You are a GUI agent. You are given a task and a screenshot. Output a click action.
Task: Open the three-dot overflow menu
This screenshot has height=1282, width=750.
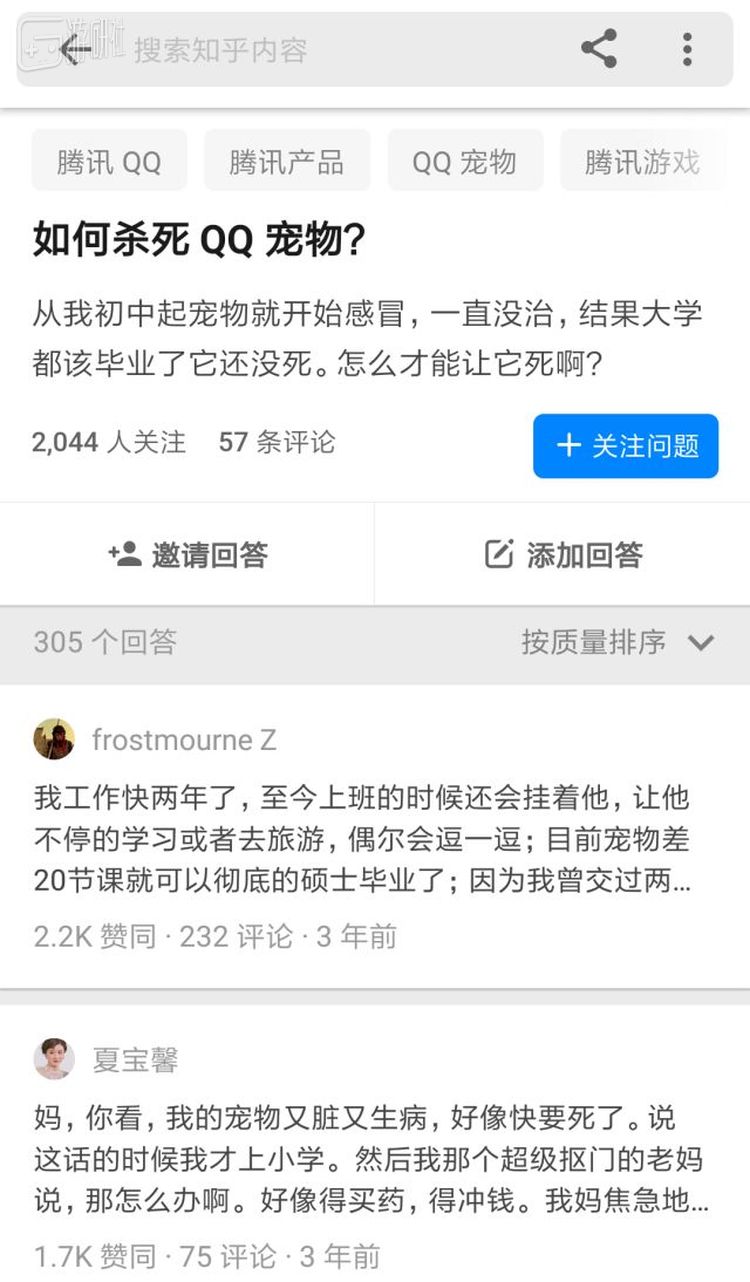687,49
